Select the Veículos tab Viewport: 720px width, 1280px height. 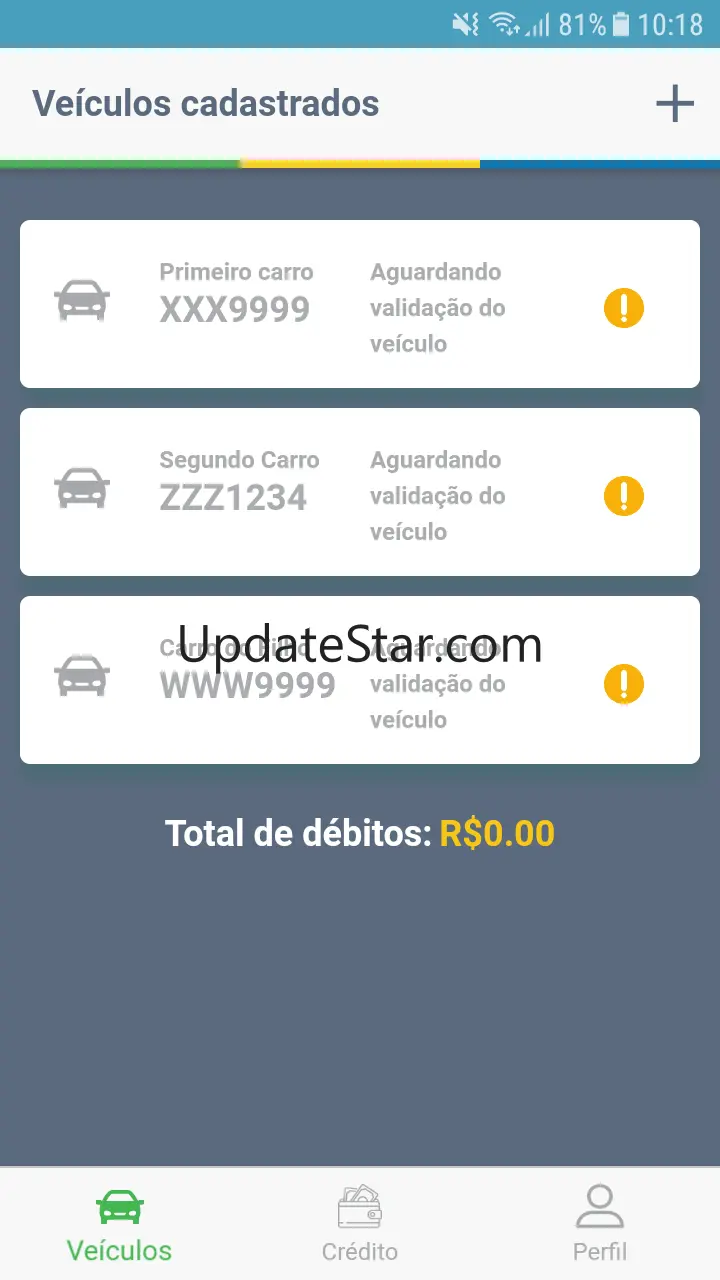click(120, 1224)
